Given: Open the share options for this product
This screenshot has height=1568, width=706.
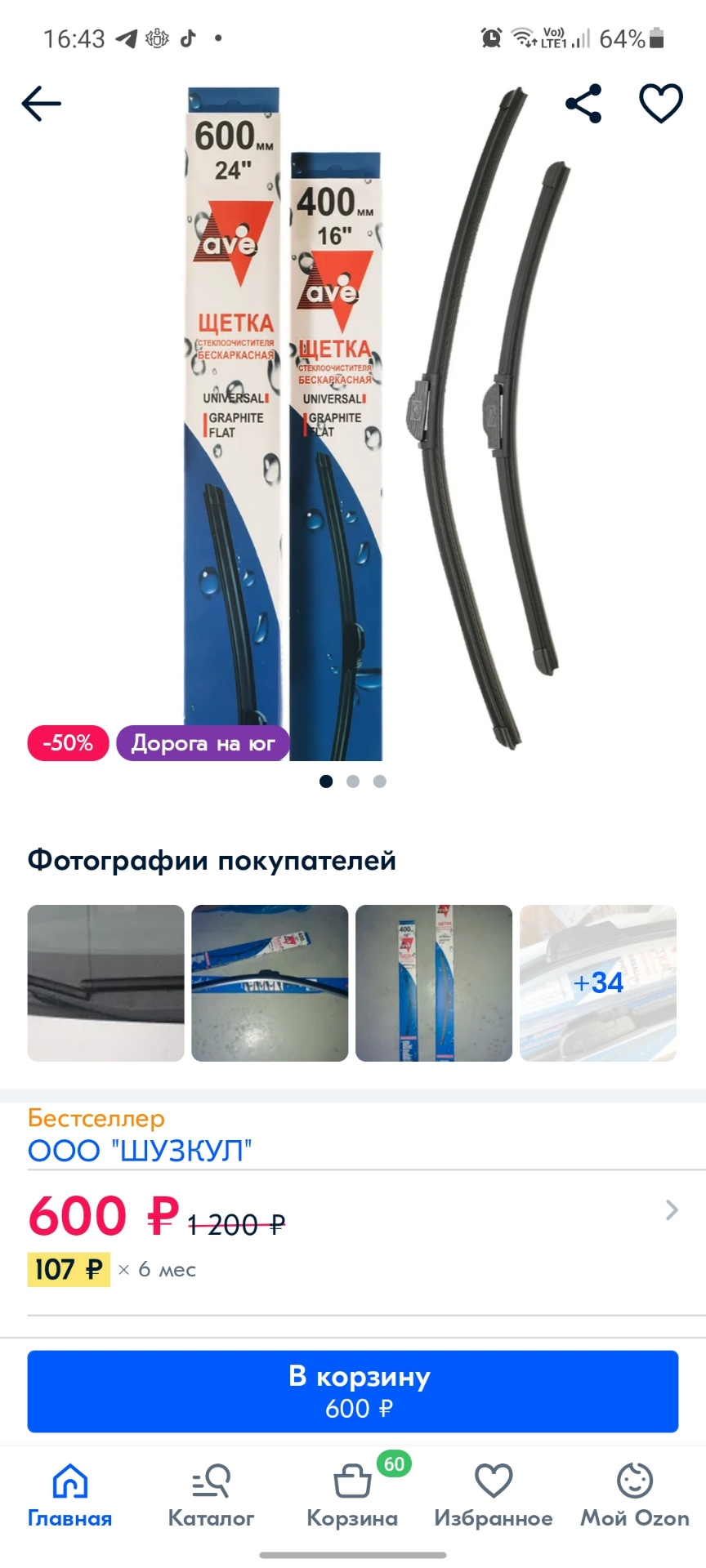Looking at the screenshot, I should pyautogui.click(x=583, y=103).
